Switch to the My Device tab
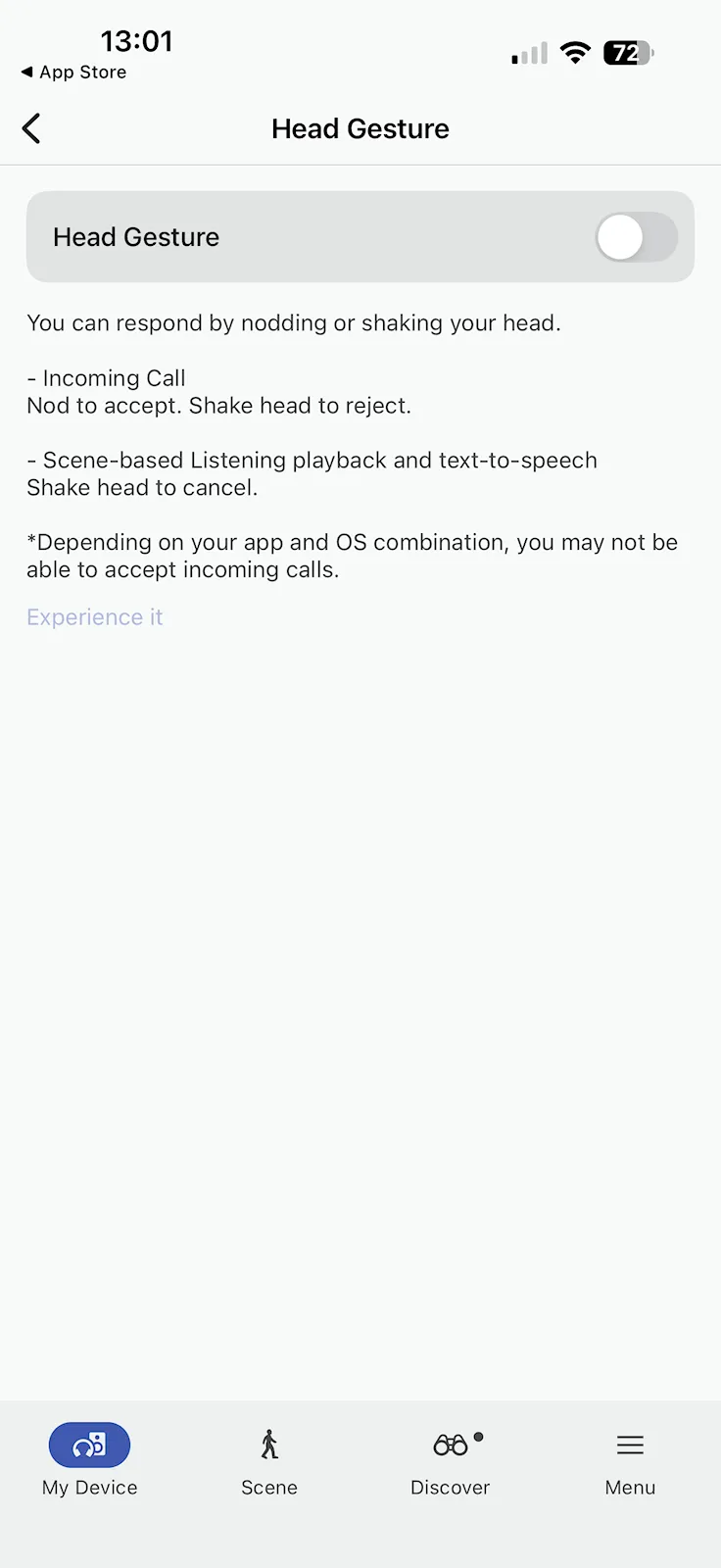Screen dimensions: 721x1568 coord(90,1460)
